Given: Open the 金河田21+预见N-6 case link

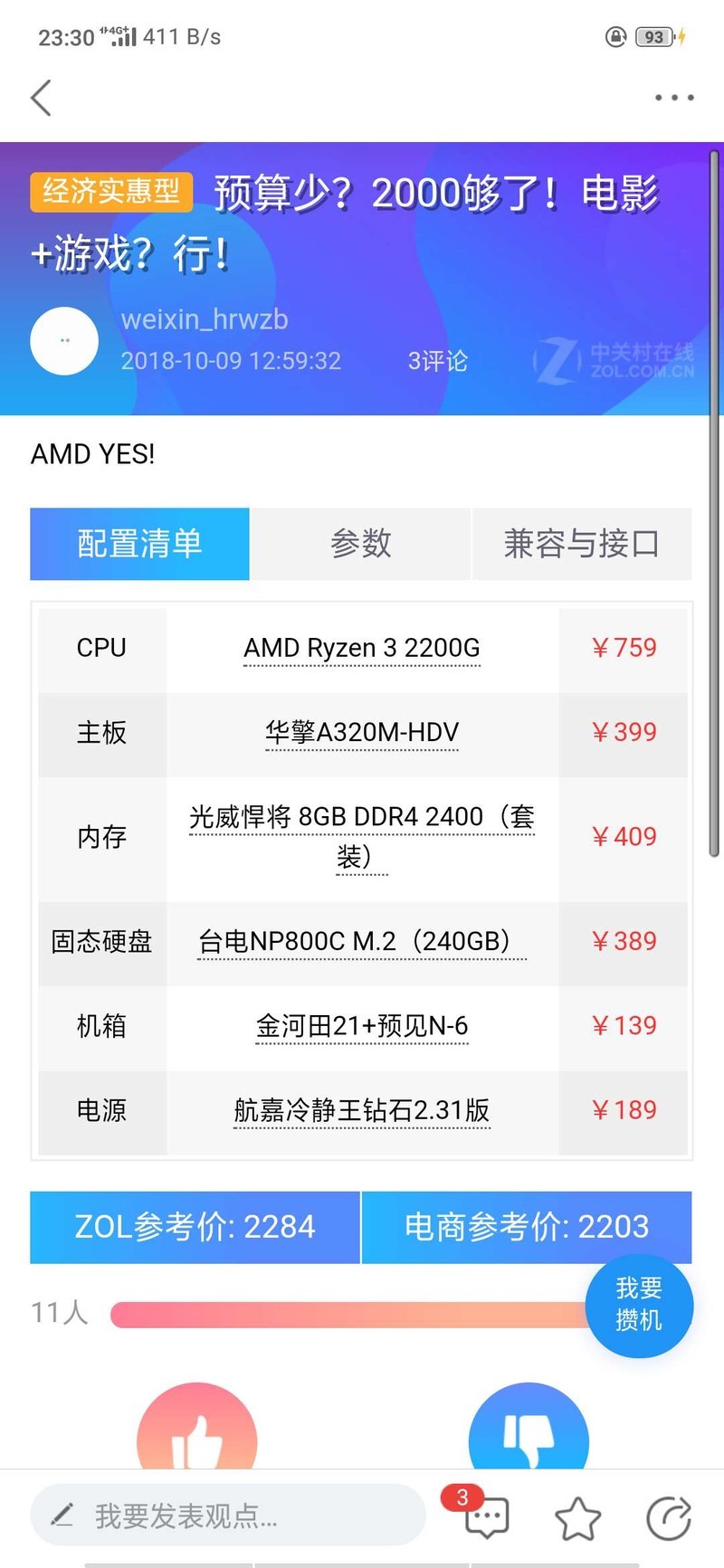Looking at the screenshot, I should tap(362, 1026).
